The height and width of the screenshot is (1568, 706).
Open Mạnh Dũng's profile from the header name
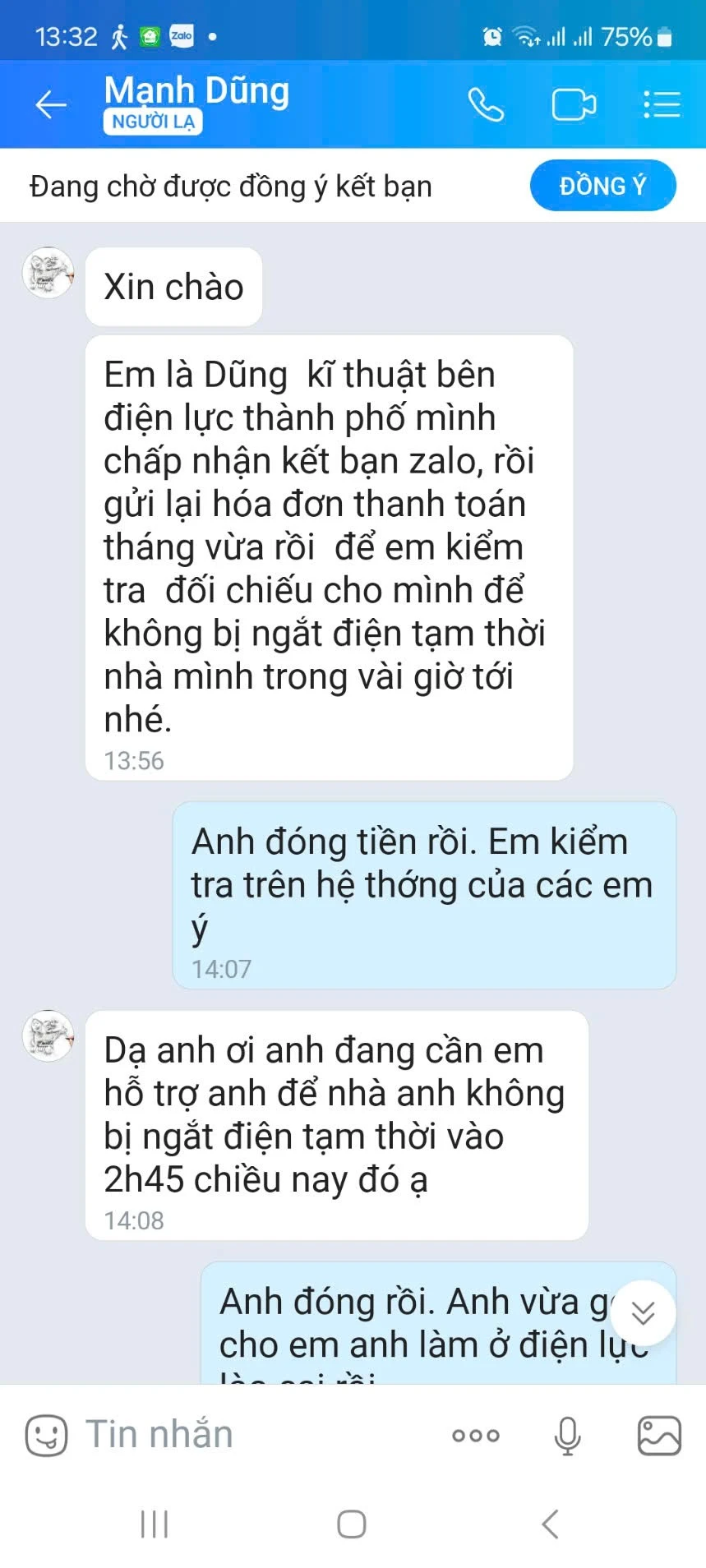click(x=196, y=90)
